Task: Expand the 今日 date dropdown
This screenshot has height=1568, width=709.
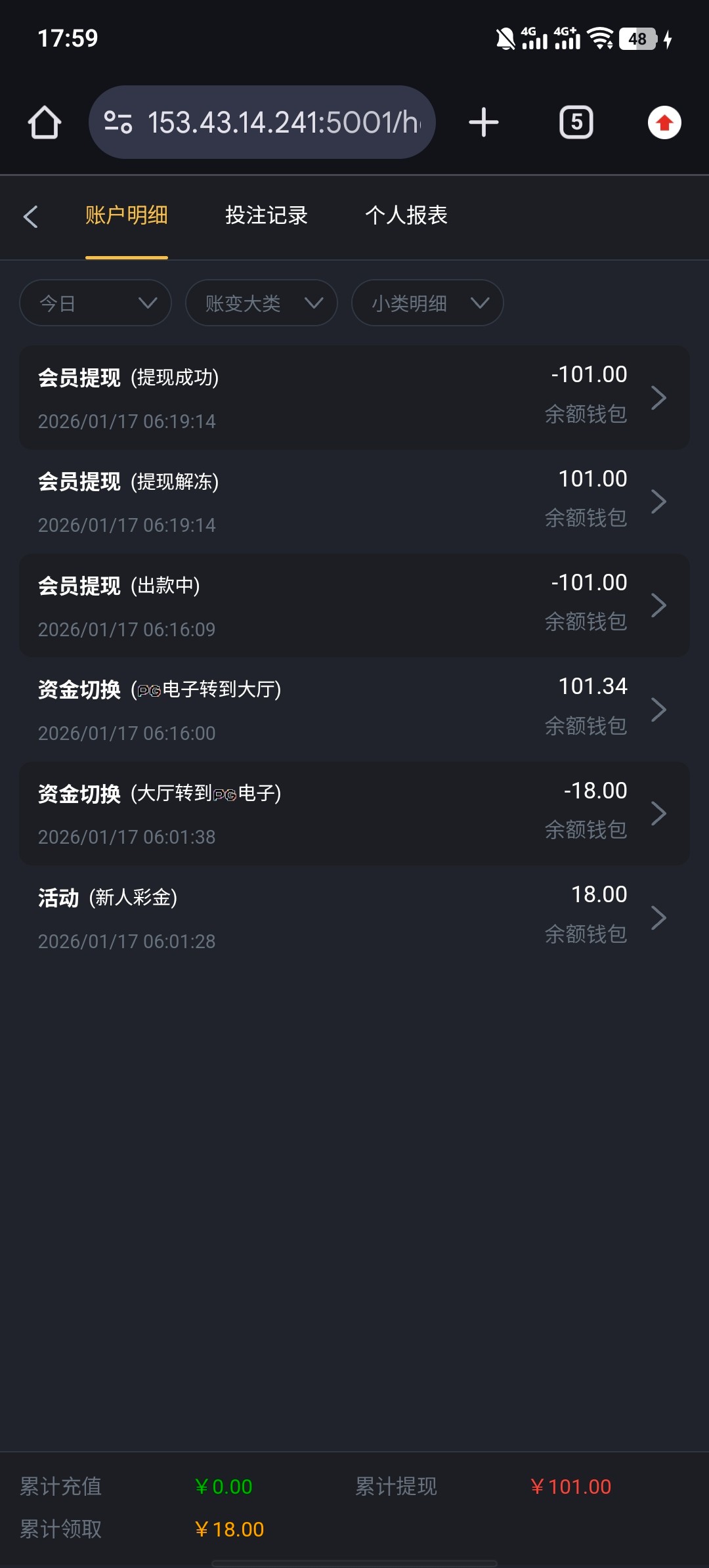Action: (96, 303)
